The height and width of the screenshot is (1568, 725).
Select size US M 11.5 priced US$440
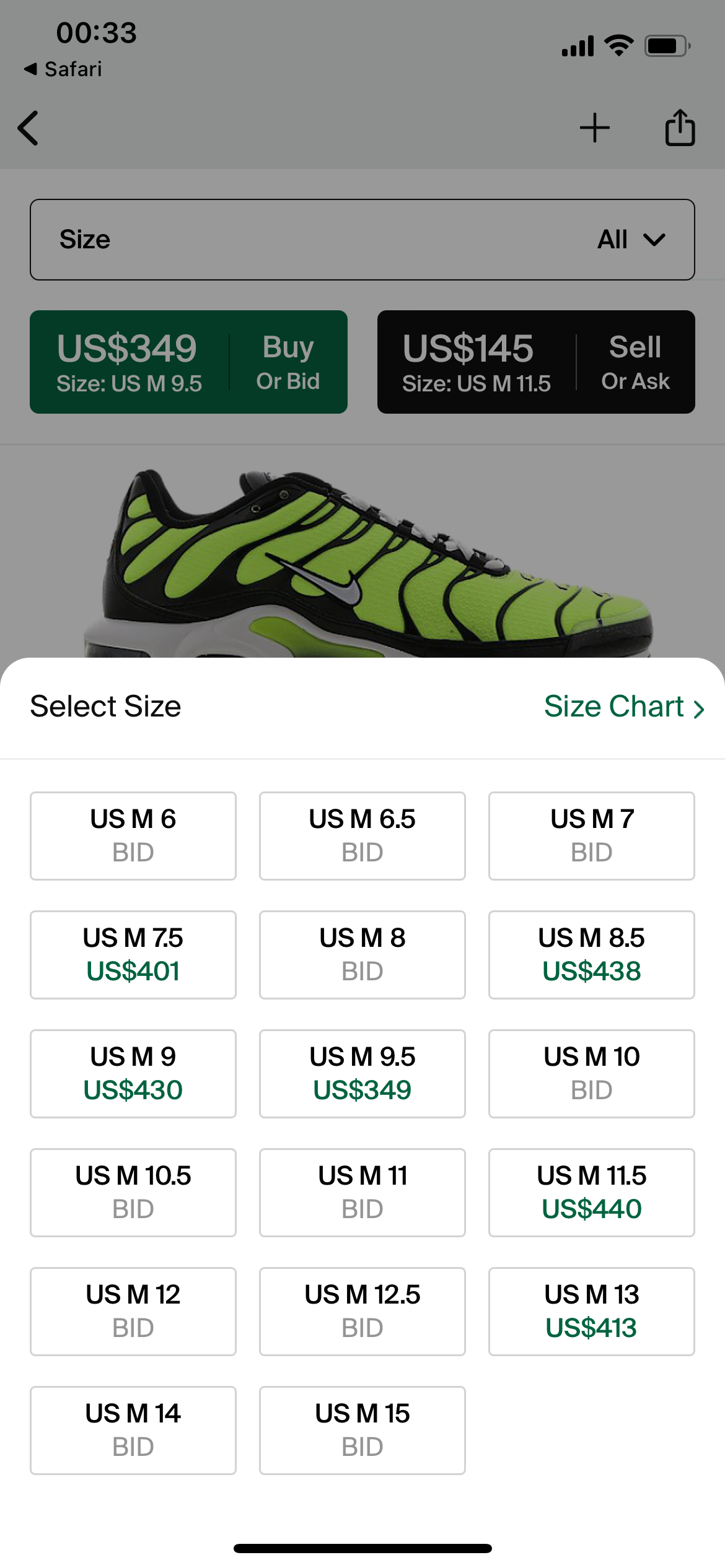click(591, 1192)
